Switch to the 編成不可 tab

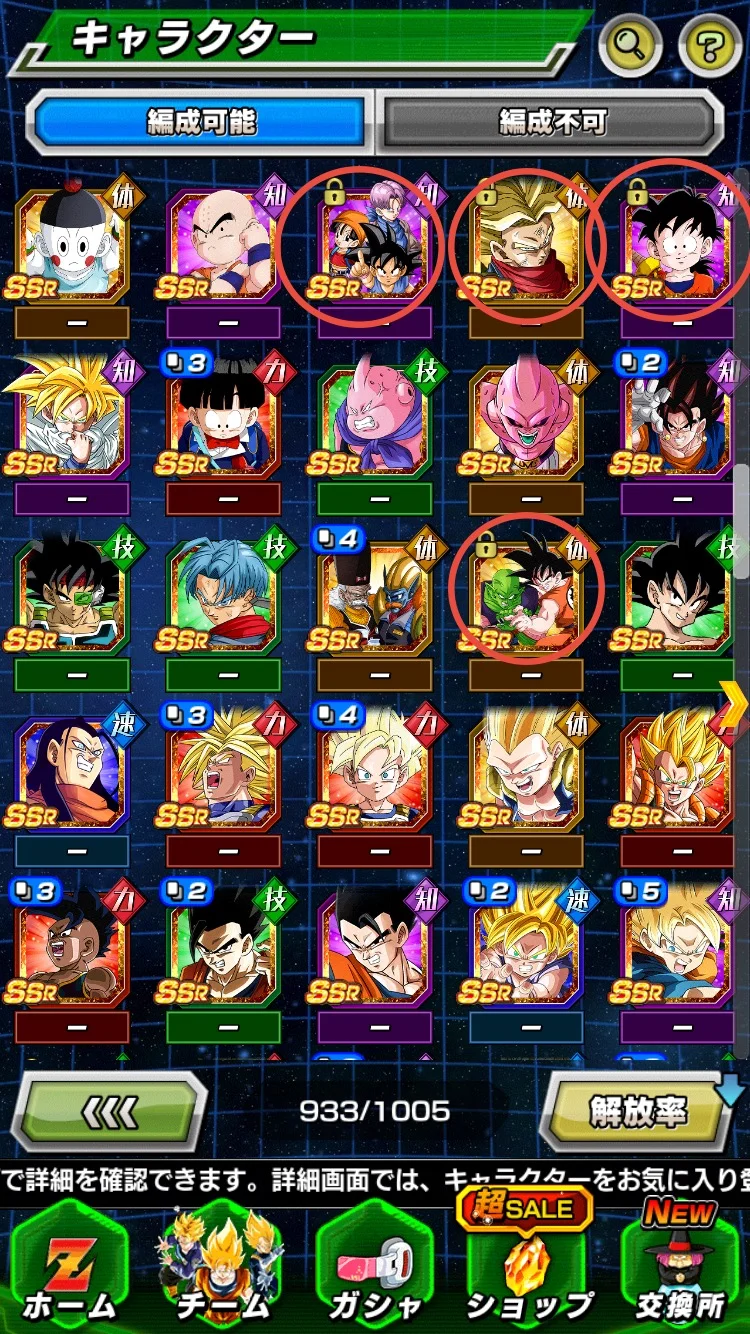pyautogui.click(x=553, y=122)
